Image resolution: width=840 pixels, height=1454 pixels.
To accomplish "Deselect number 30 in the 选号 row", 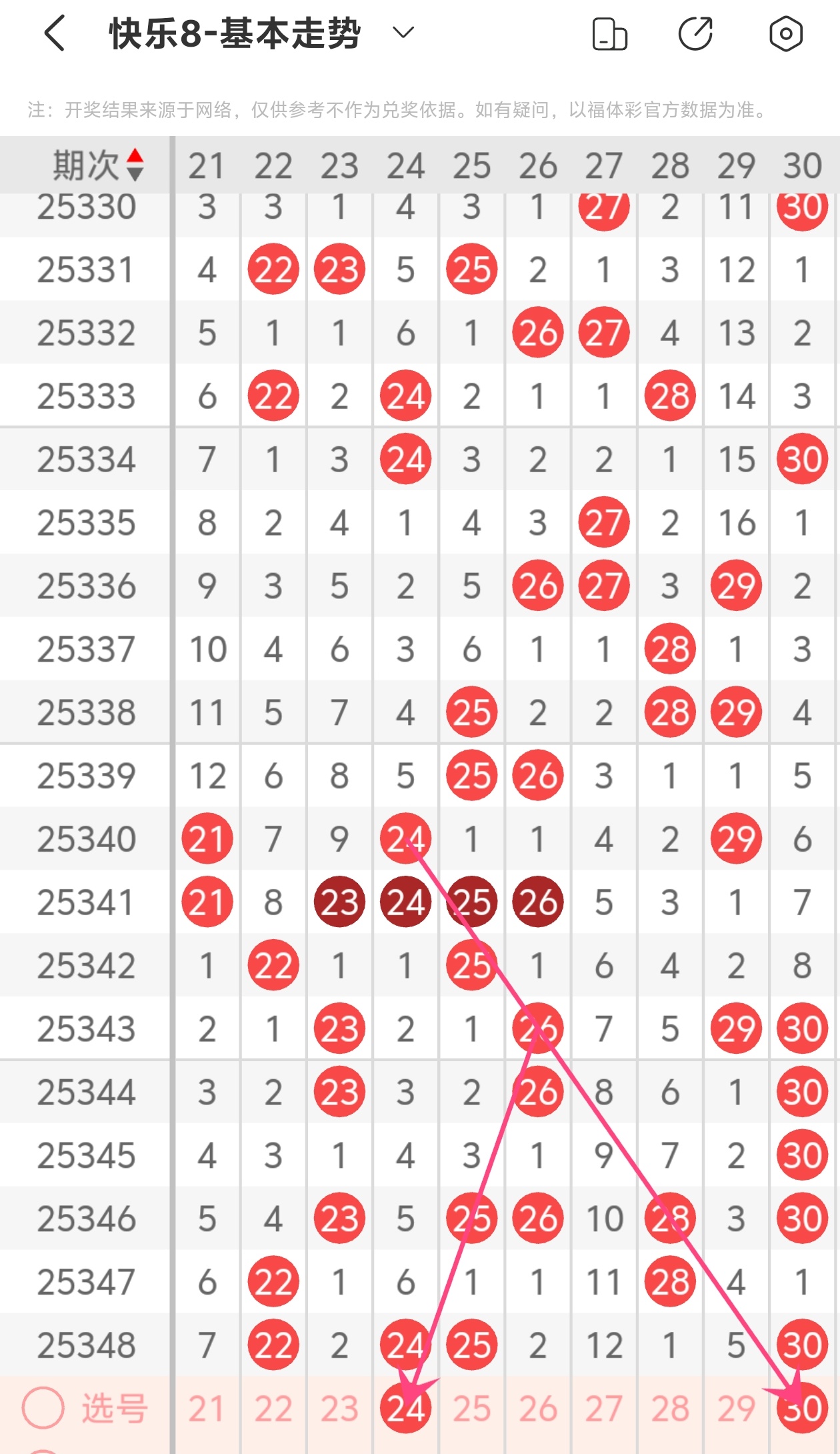I will click(802, 1409).
